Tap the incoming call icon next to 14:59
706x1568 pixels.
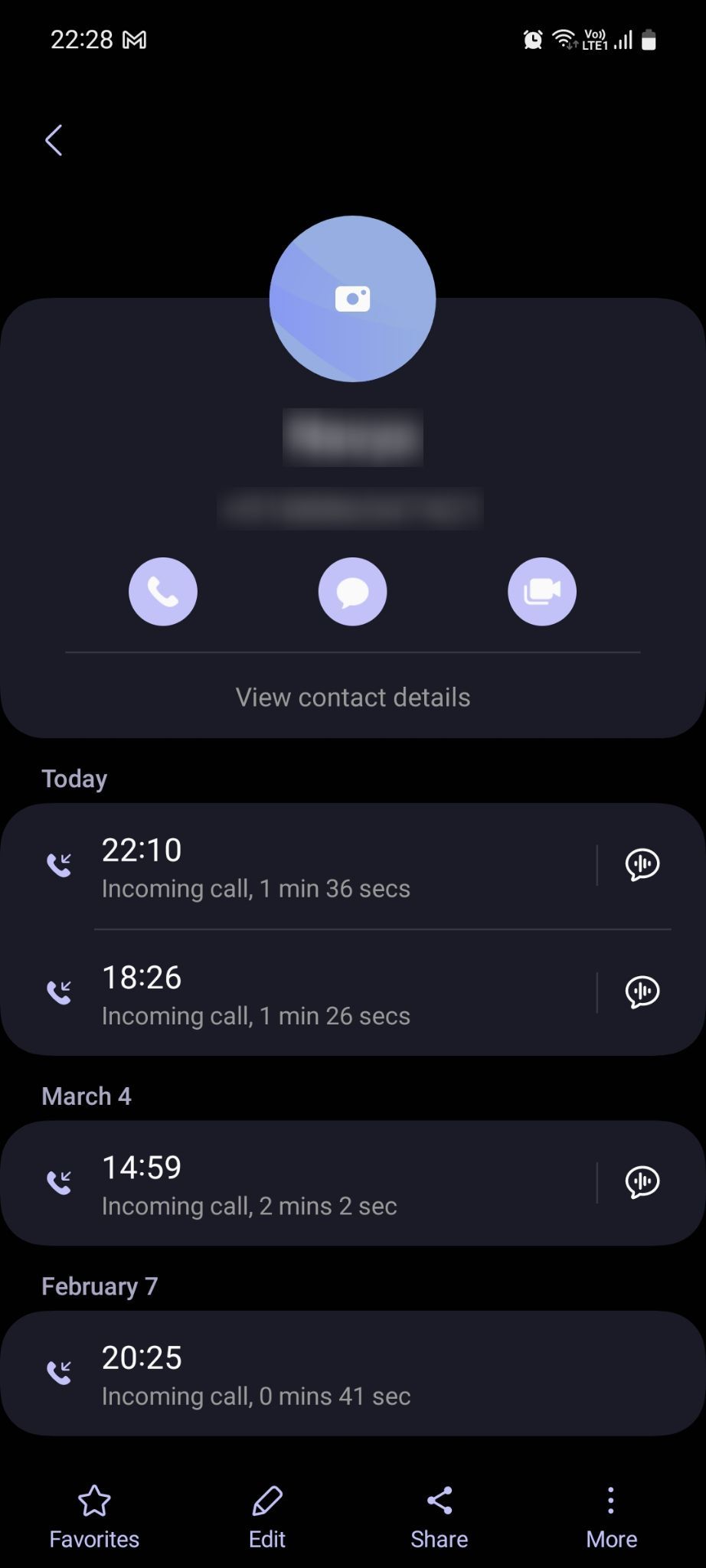pyautogui.click(x=60, y=1181)
